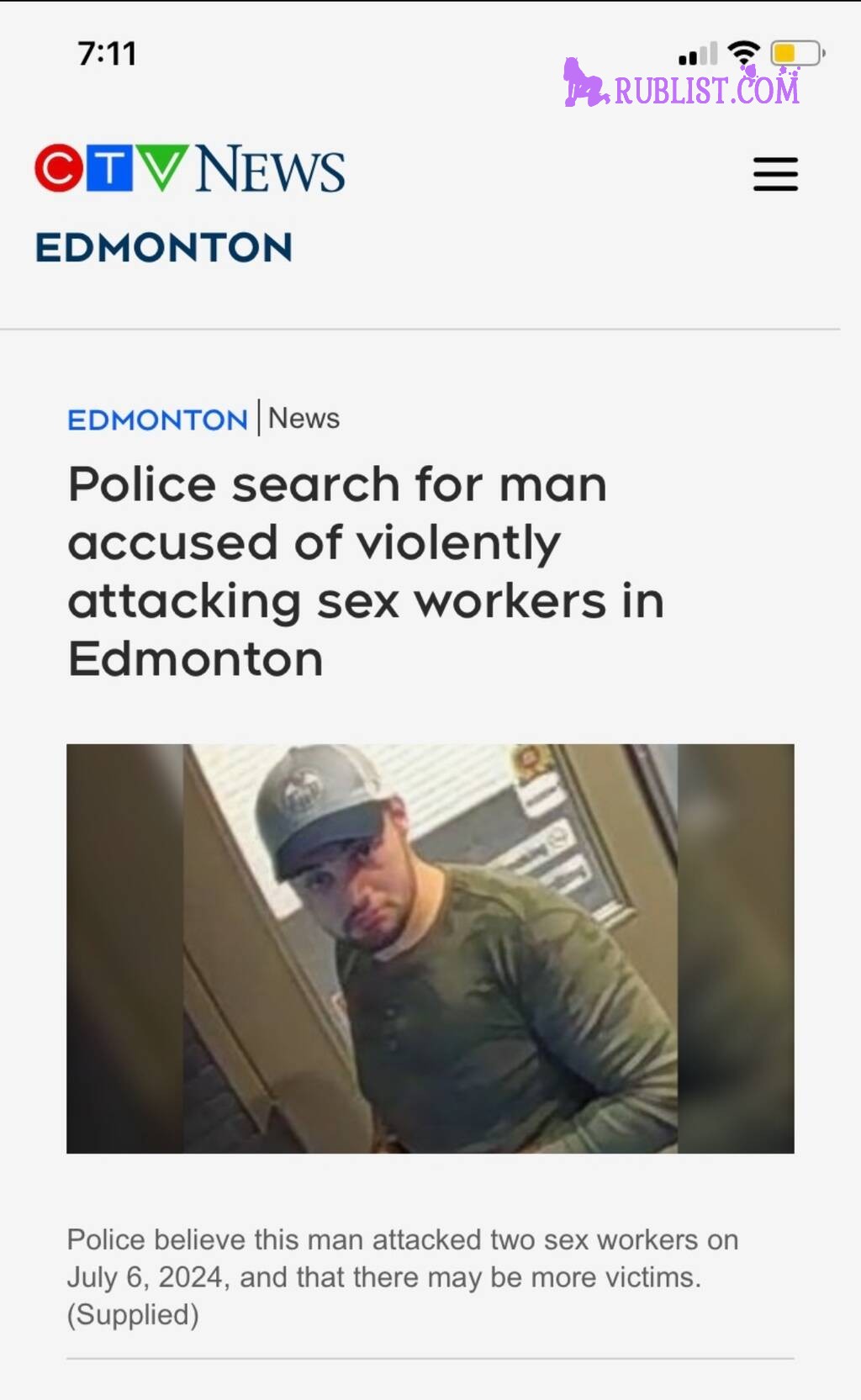861x1400 pixels.
Task: Open the News breadcrumb link
Action: pos(304,418)
